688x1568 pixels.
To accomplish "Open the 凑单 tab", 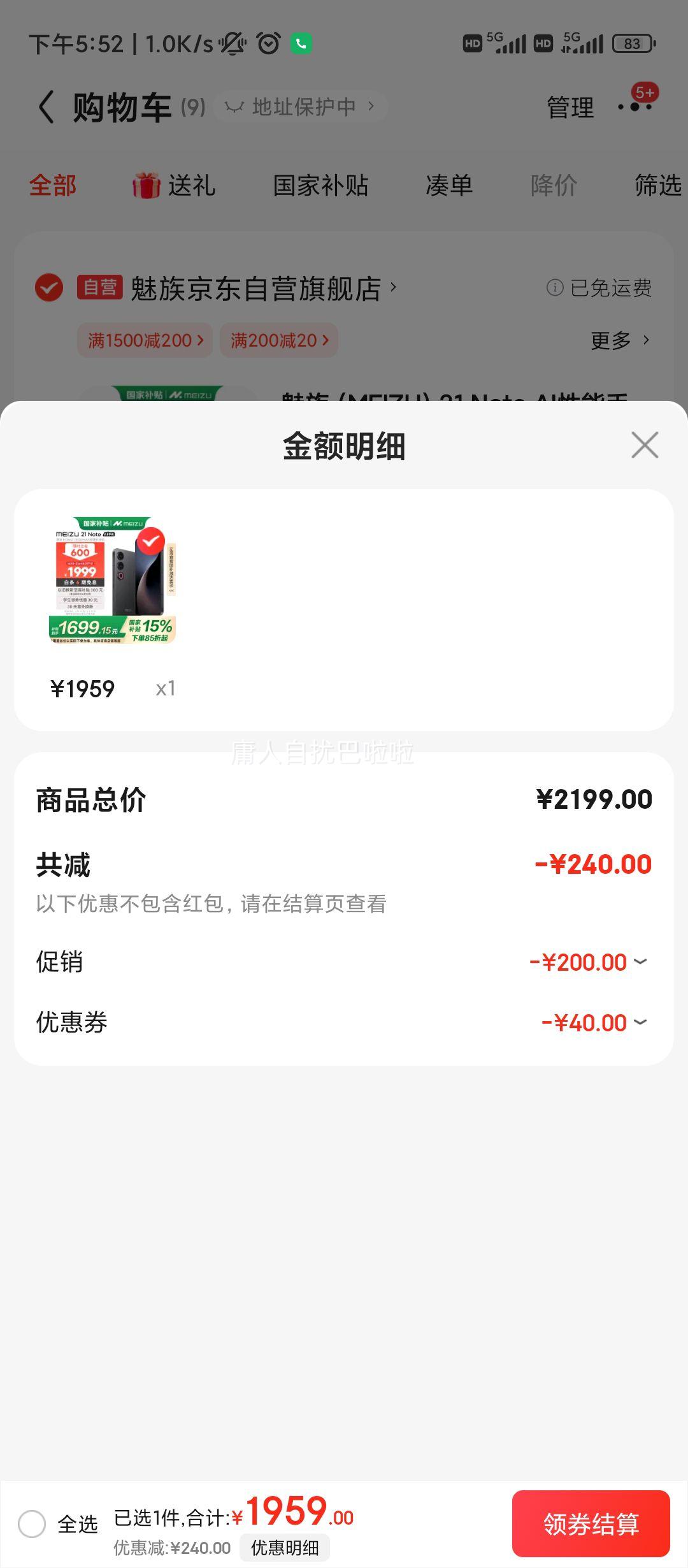I will click(449, 185).
